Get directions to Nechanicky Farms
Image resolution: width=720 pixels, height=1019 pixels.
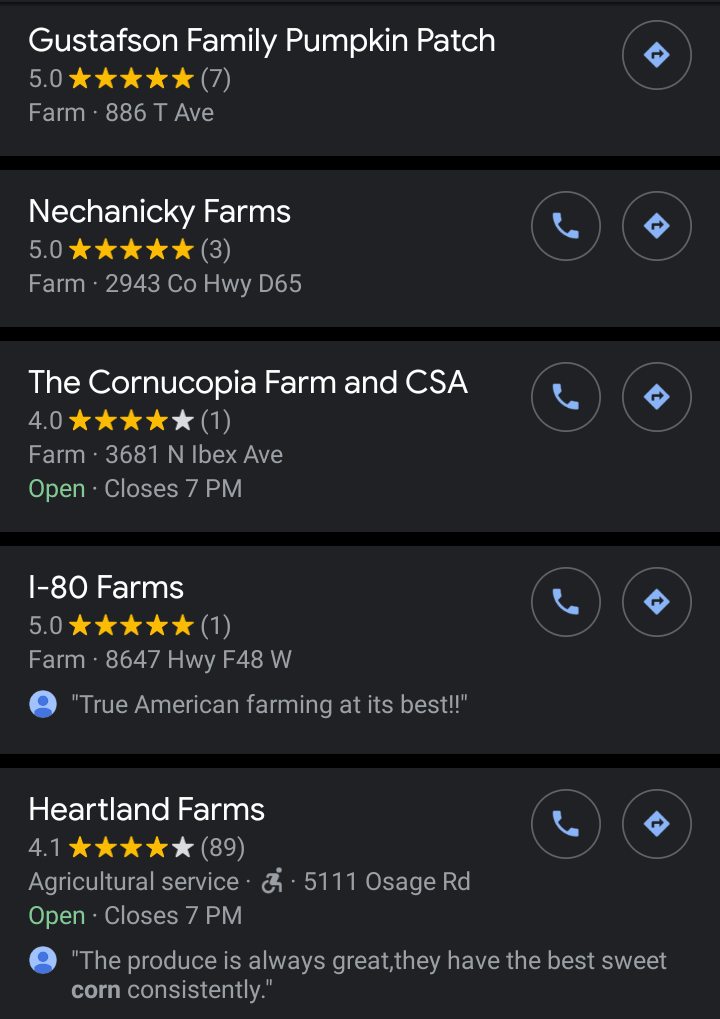point(656,226)
